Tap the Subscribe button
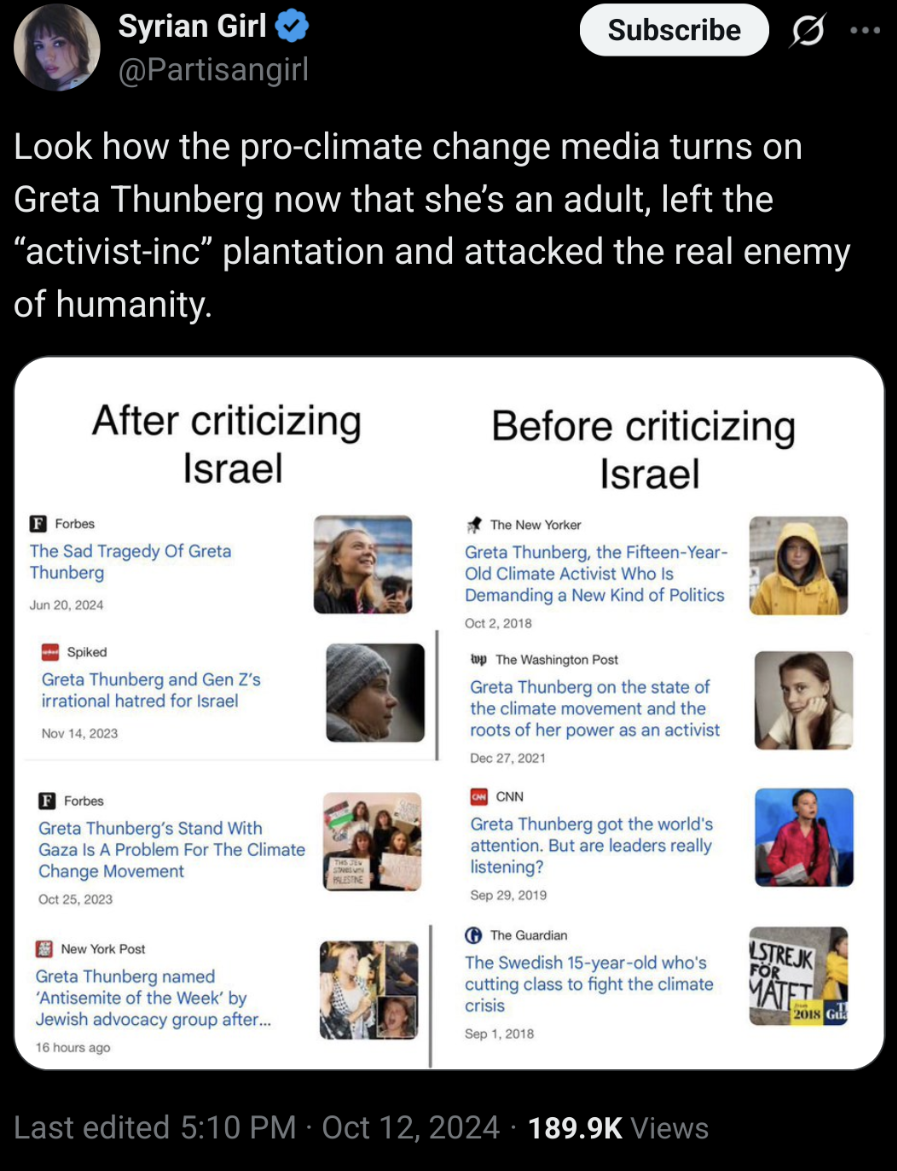This screenshot has width=897, height=1171. pyautogui.click(x=674, y=31)
